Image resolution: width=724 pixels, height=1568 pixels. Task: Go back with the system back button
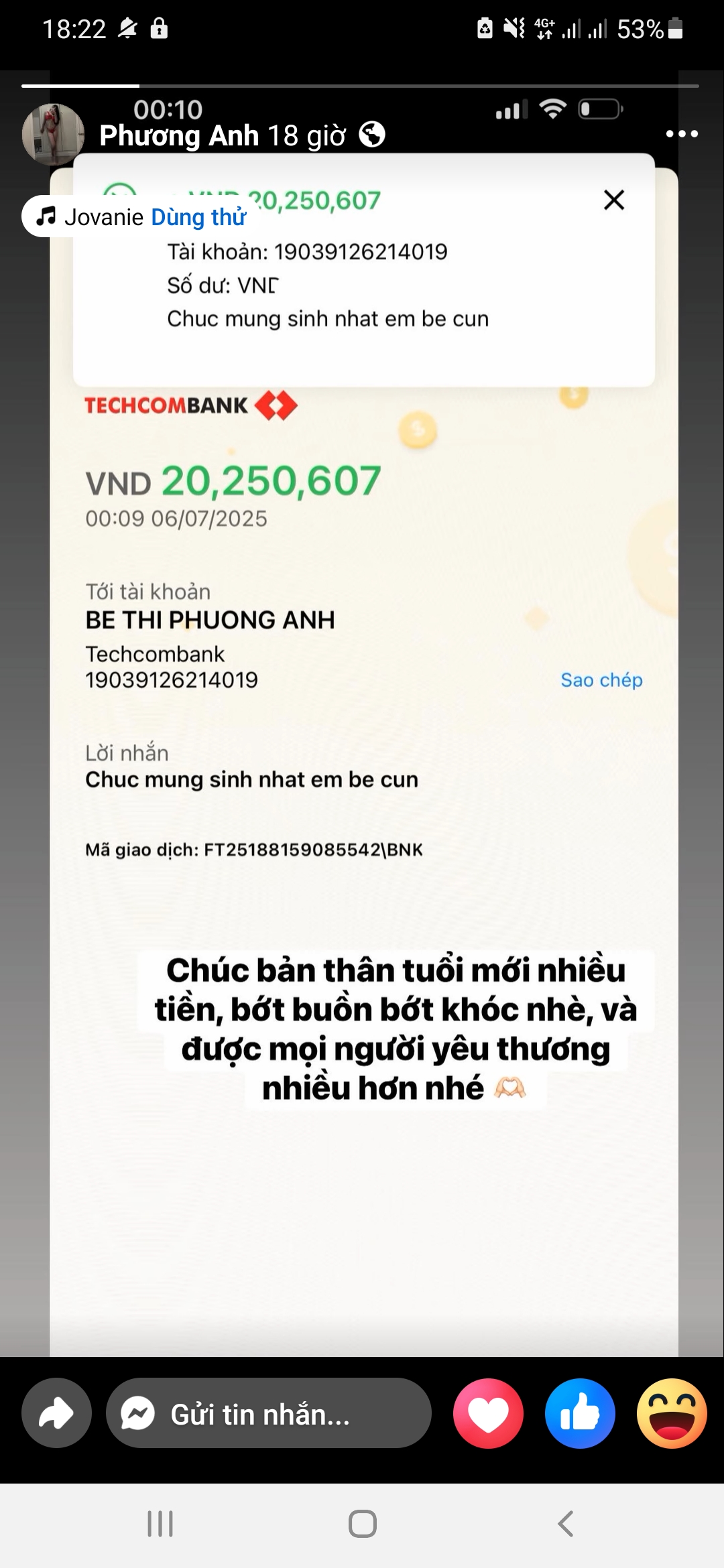[566, 1524]
